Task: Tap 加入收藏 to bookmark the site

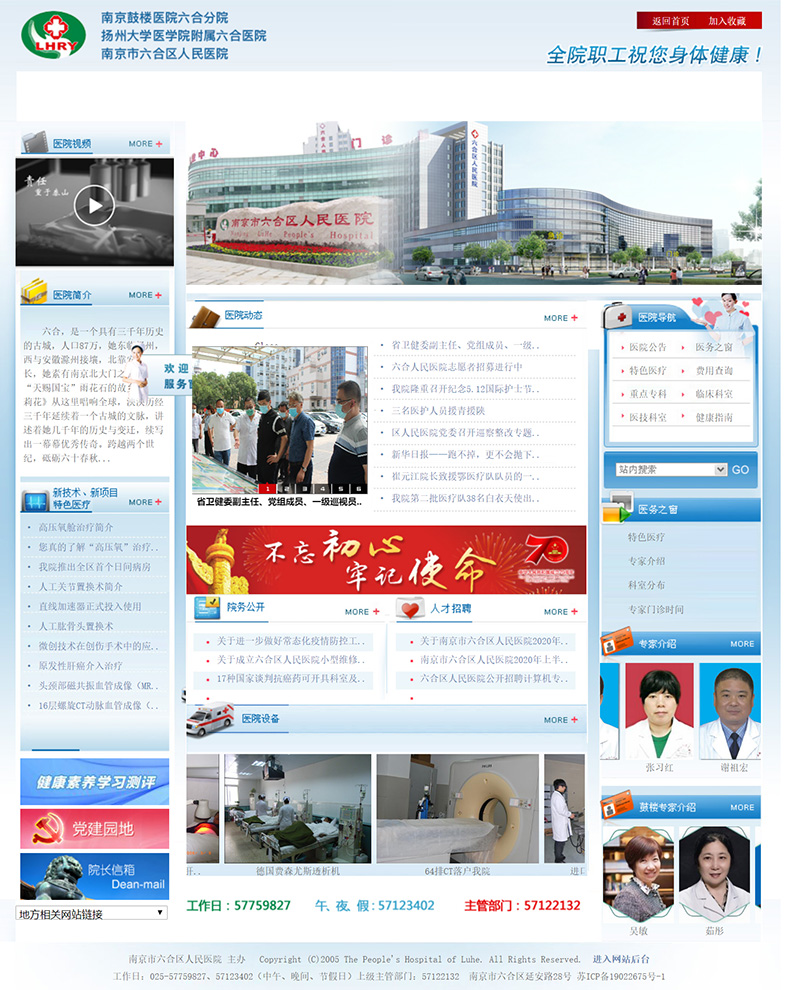Action: pos(727,21)
